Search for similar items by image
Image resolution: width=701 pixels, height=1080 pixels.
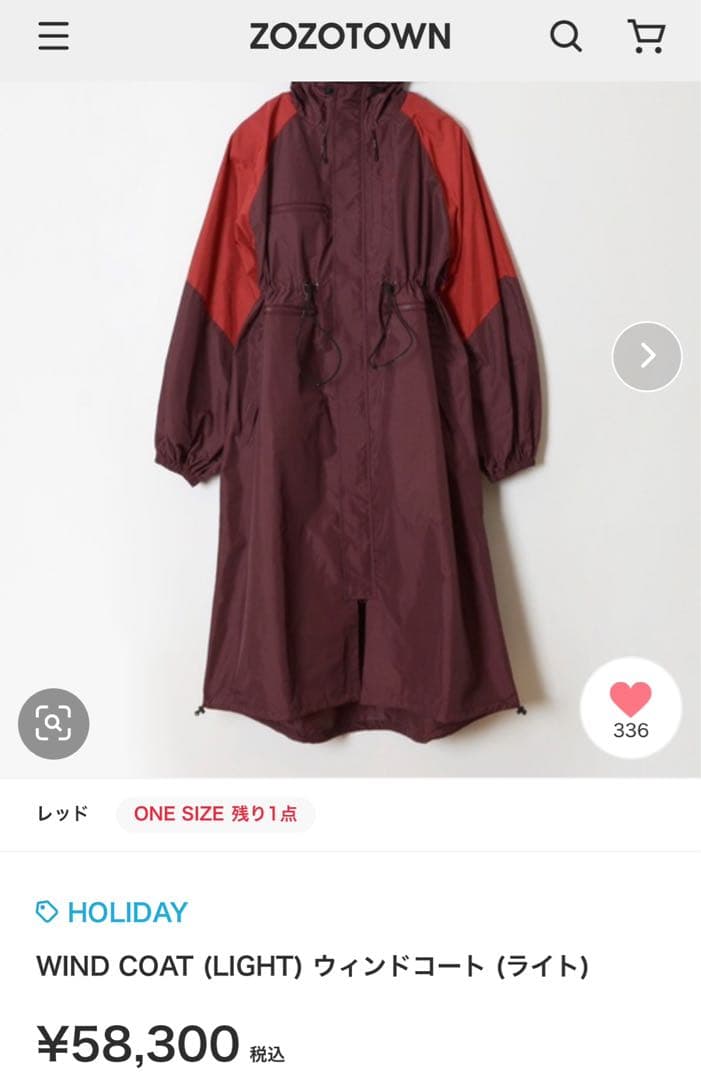53,723
